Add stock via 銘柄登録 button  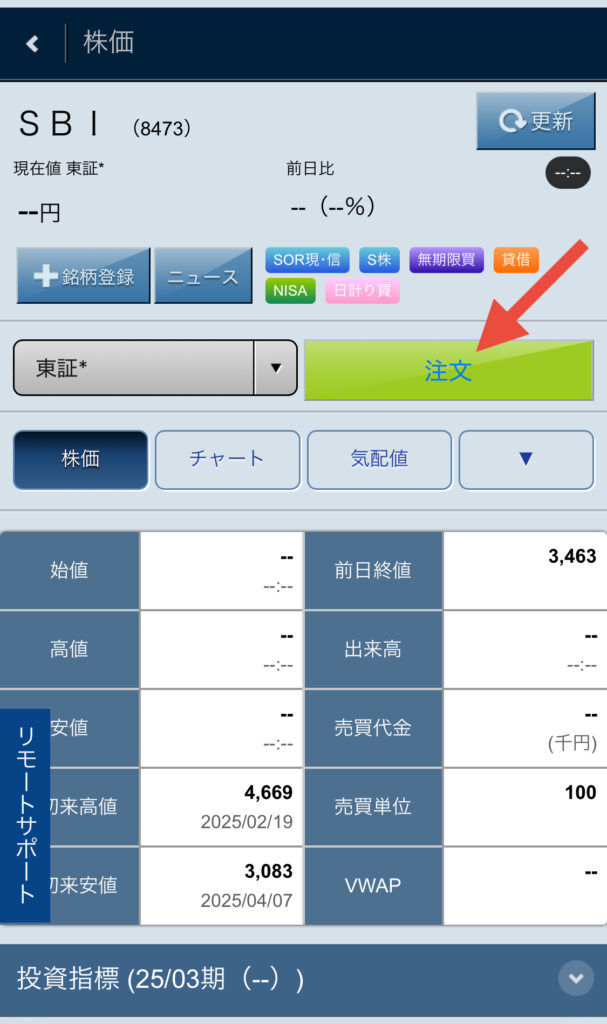point(84,276)
